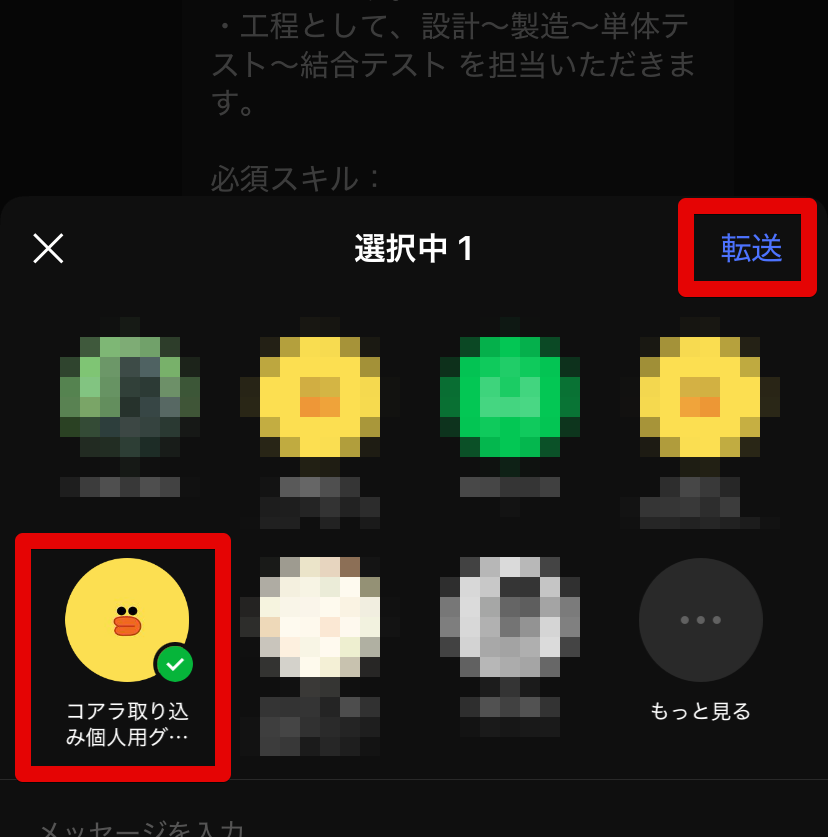The image size is (828, 837).
Task: Close the forward selection sheet
Action: pyautogui.click(x=48, y=248)
